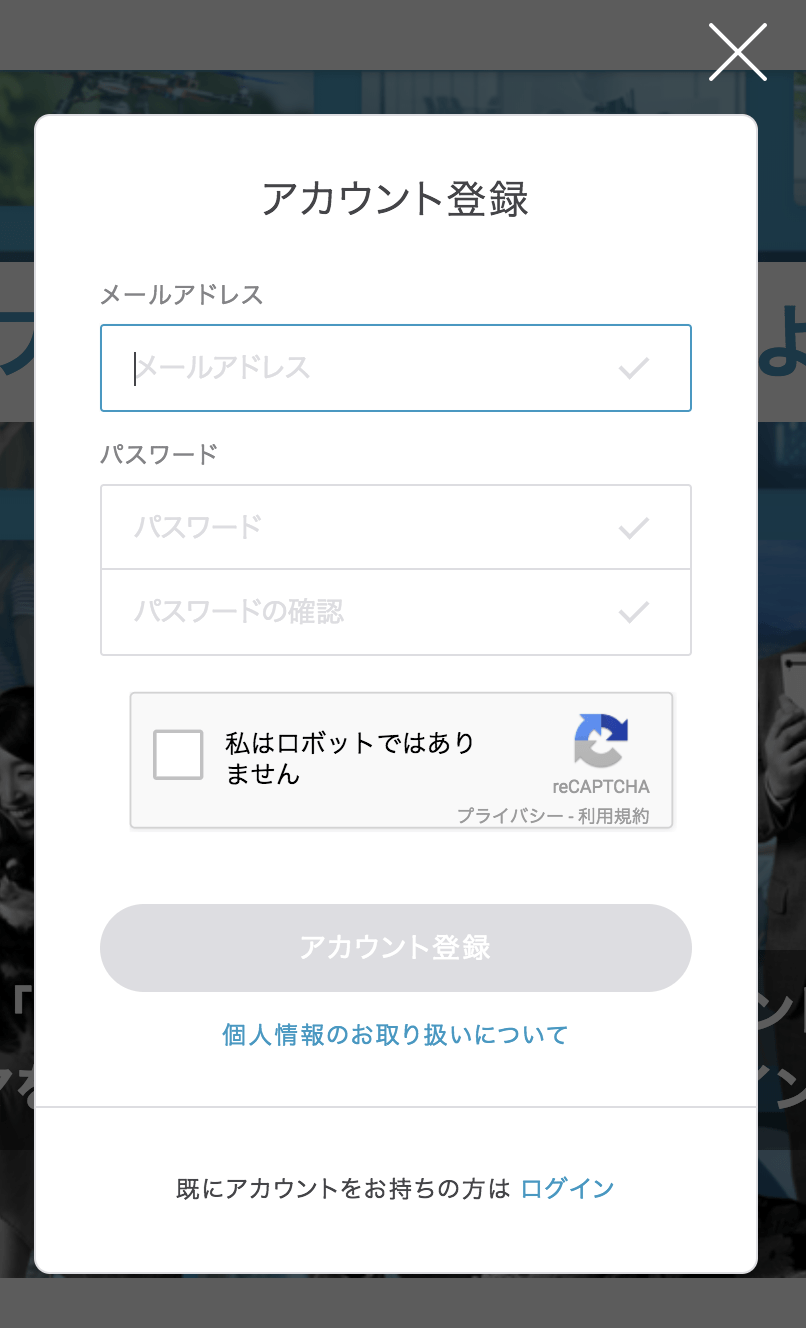Tap the パスワード input field
The height and width of the screenshot is (1328, 806).
tap(396, 527)
